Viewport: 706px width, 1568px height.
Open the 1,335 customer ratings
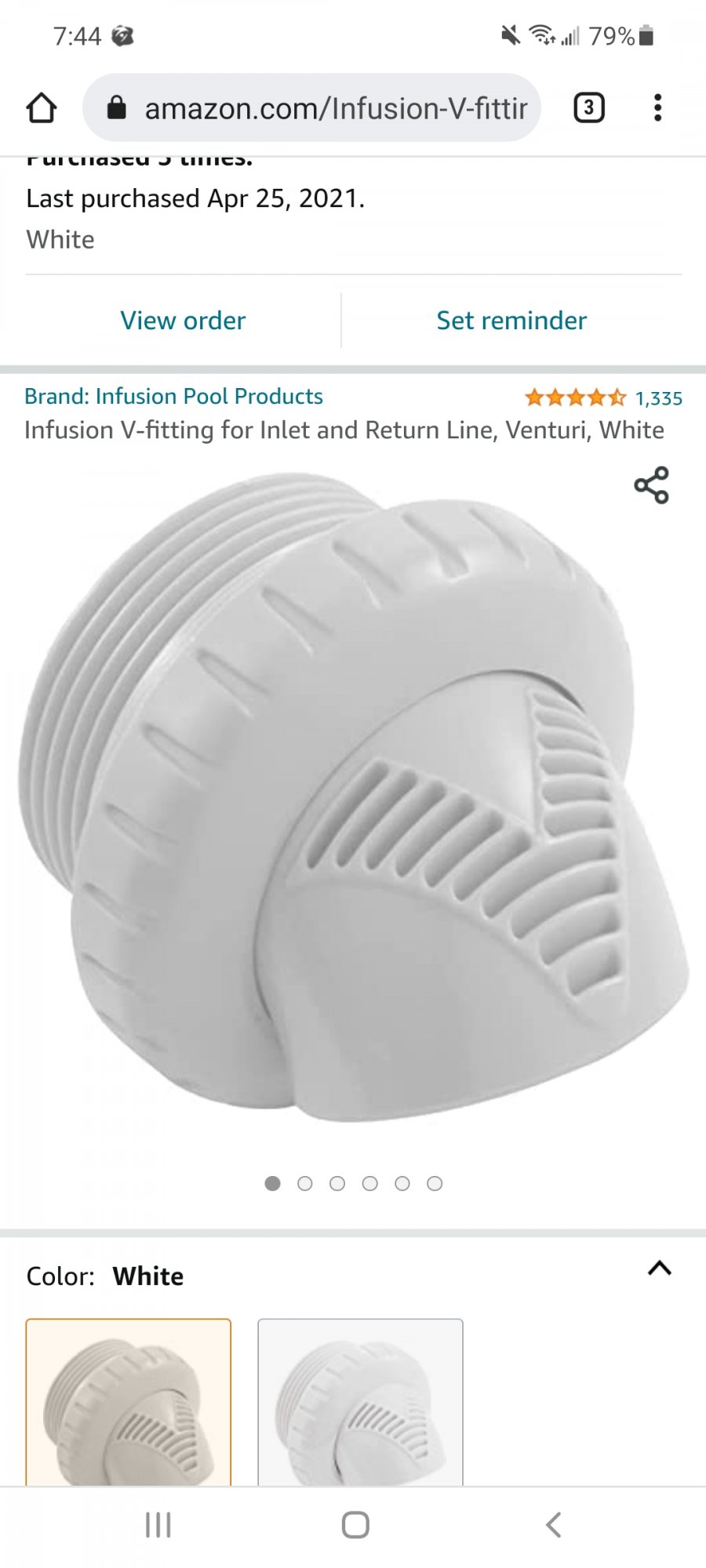[x=658, y=399]
